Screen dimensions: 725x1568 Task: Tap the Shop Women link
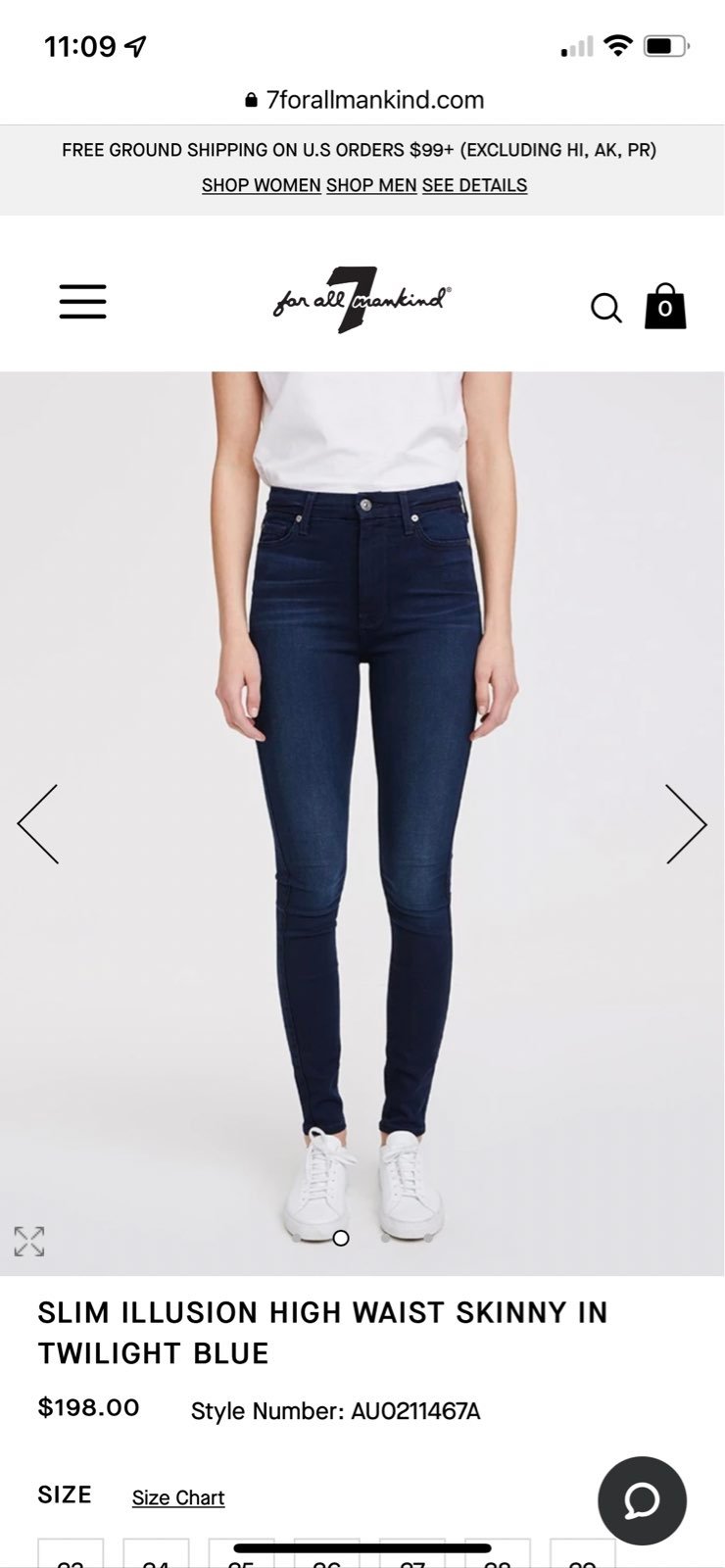tap(262, 185)
